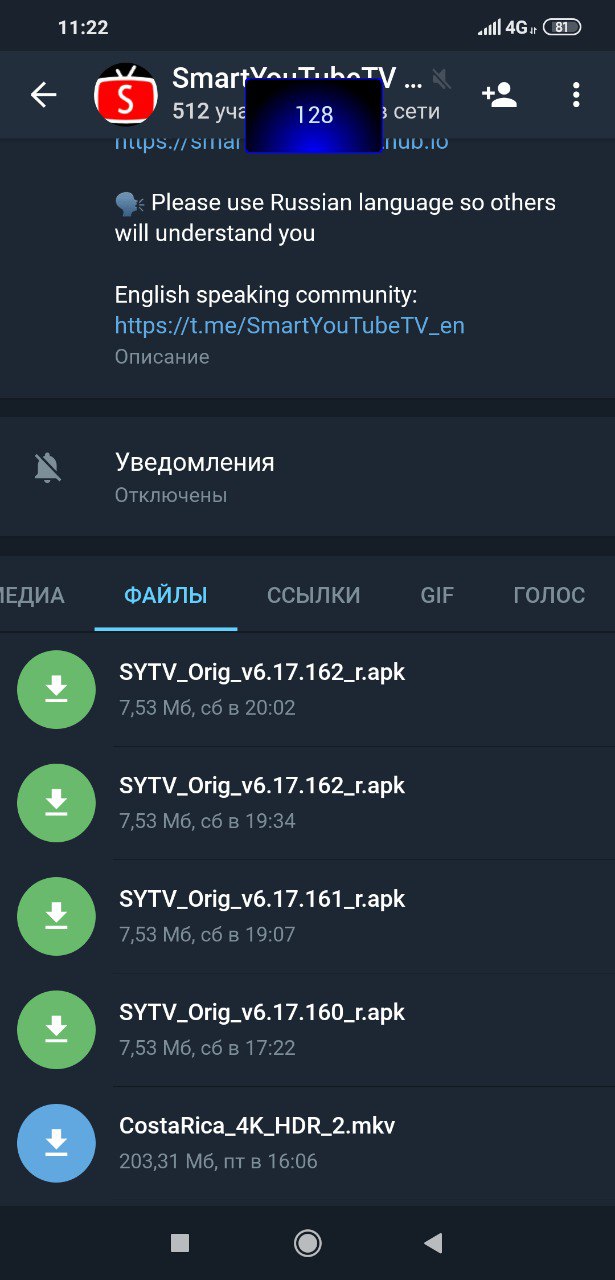
Task: Open the SmartYouTubeTV_en community link
Action: [289, 326]
